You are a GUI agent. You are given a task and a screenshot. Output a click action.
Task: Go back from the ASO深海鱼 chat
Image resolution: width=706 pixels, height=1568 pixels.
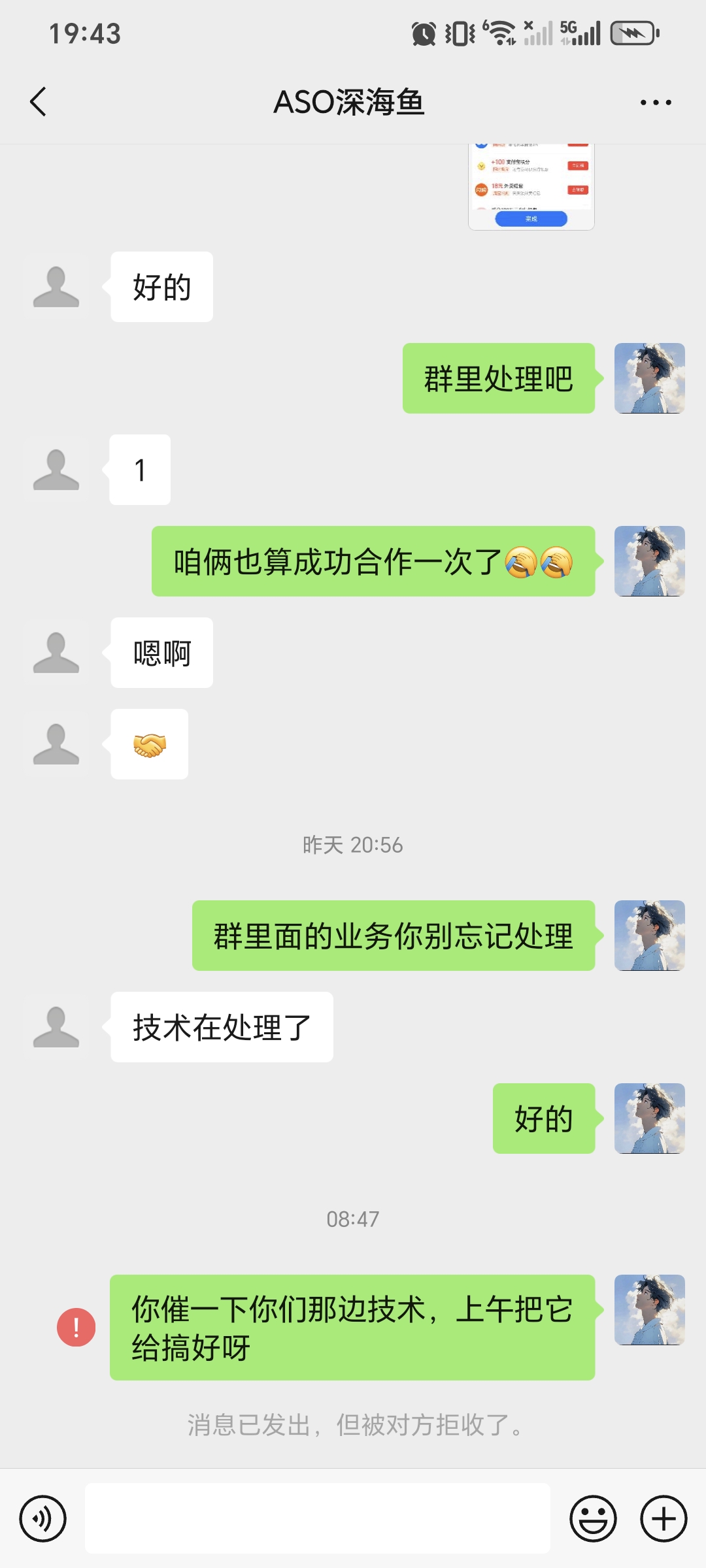[x=39, y=102]
